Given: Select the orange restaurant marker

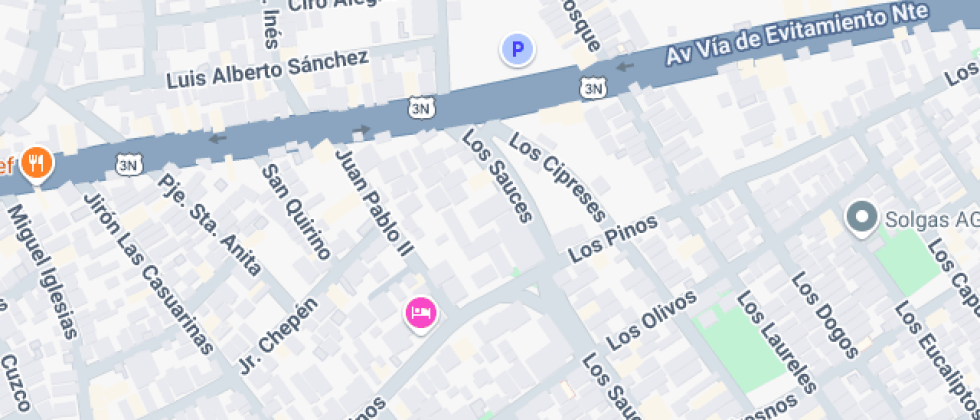Looking at the screenshot, I should coord(37,162).
